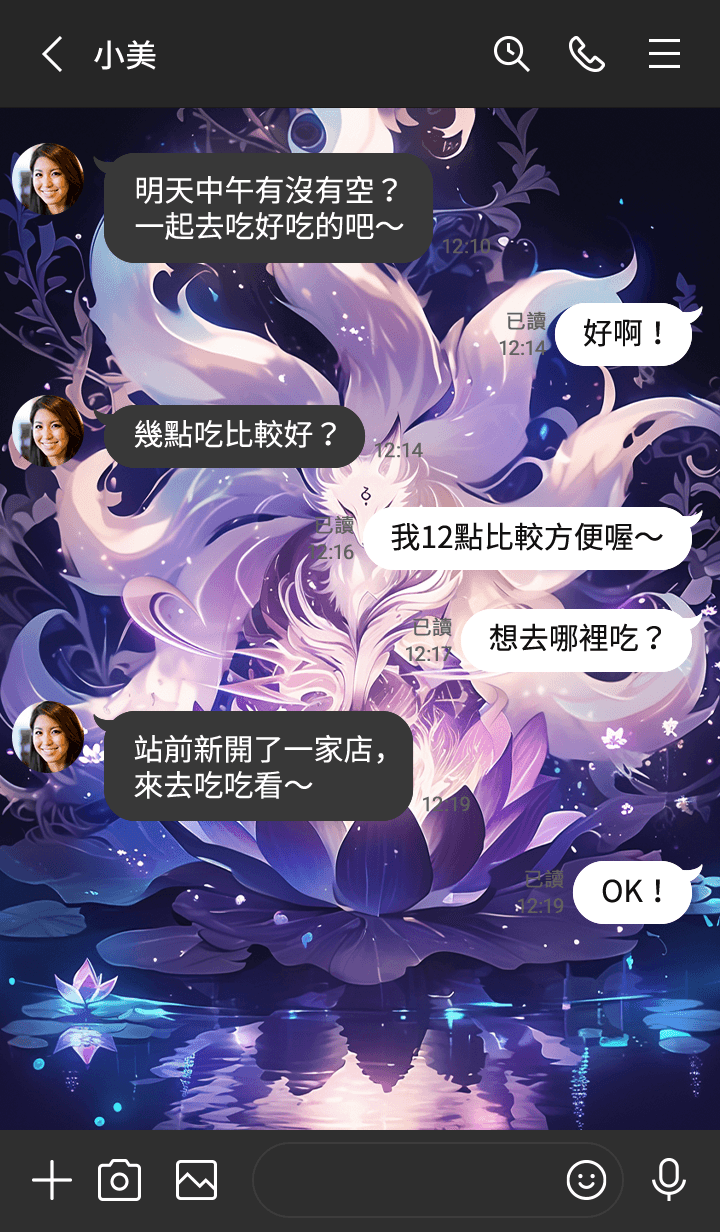720x1232 pixels.
Task: Start a voice call with 小美
Action: (586, 54)
